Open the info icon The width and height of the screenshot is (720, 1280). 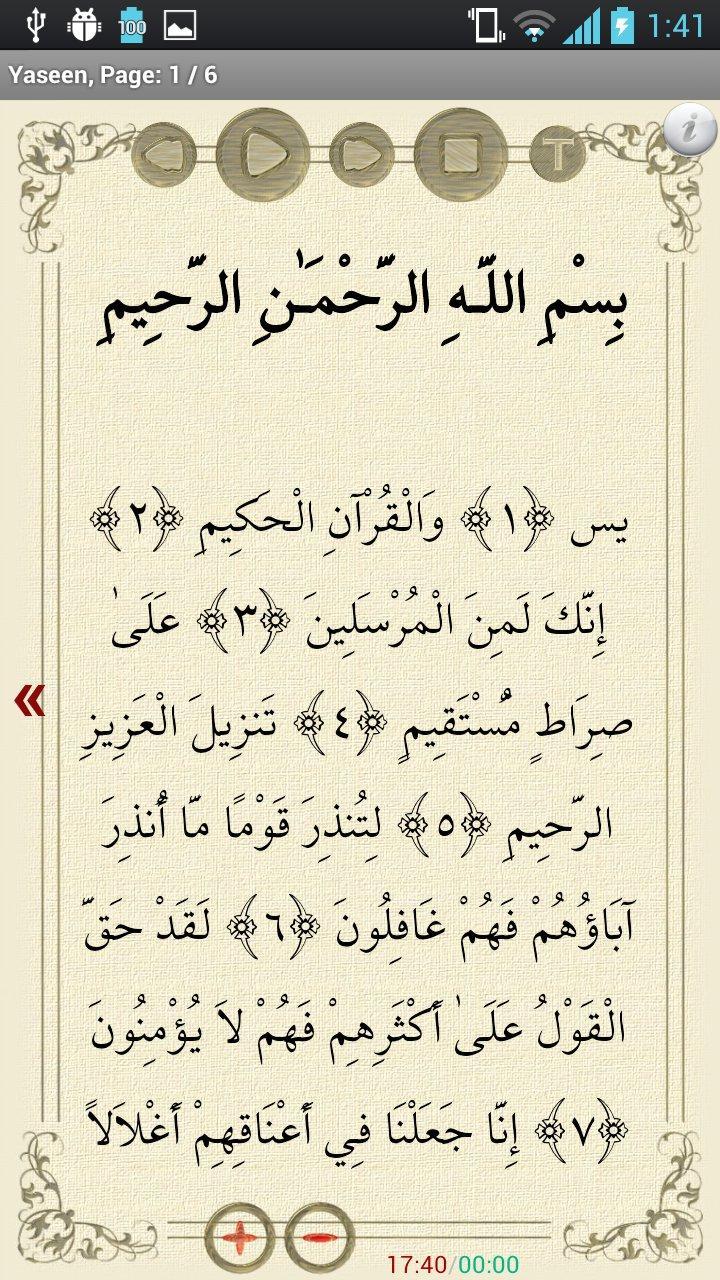coord(690,129)
